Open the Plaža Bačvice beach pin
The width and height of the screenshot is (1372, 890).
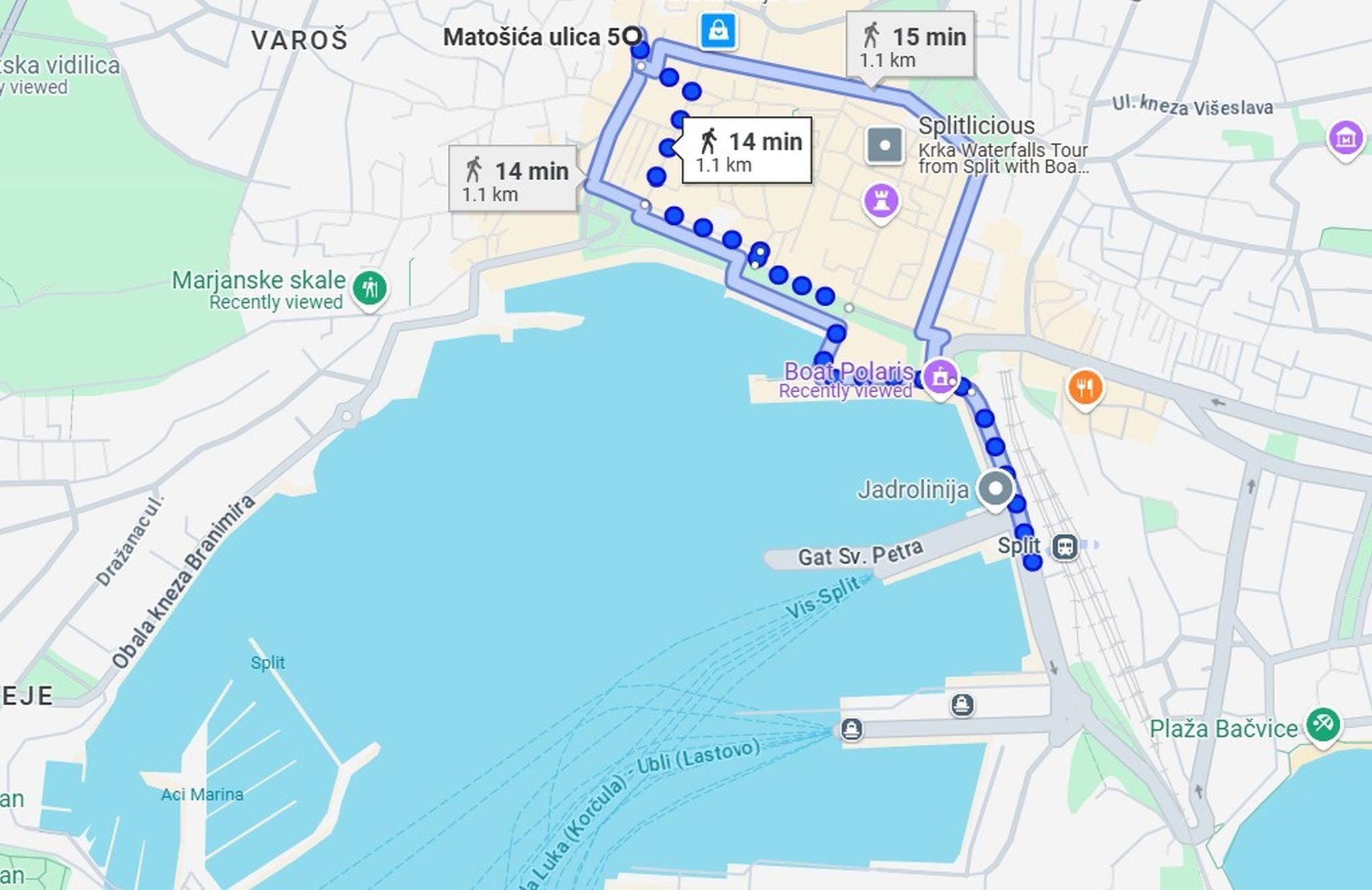tap(1323, 725)
